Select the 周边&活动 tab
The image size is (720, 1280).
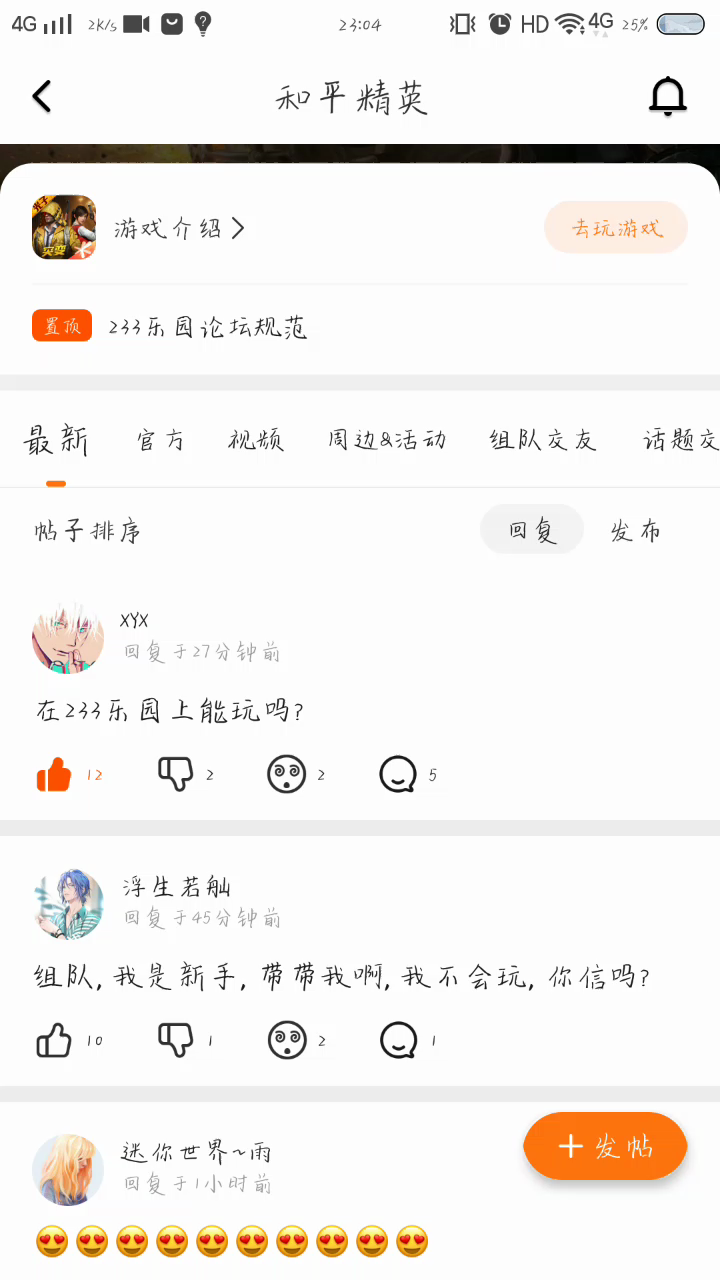click(x=387, y=440)
